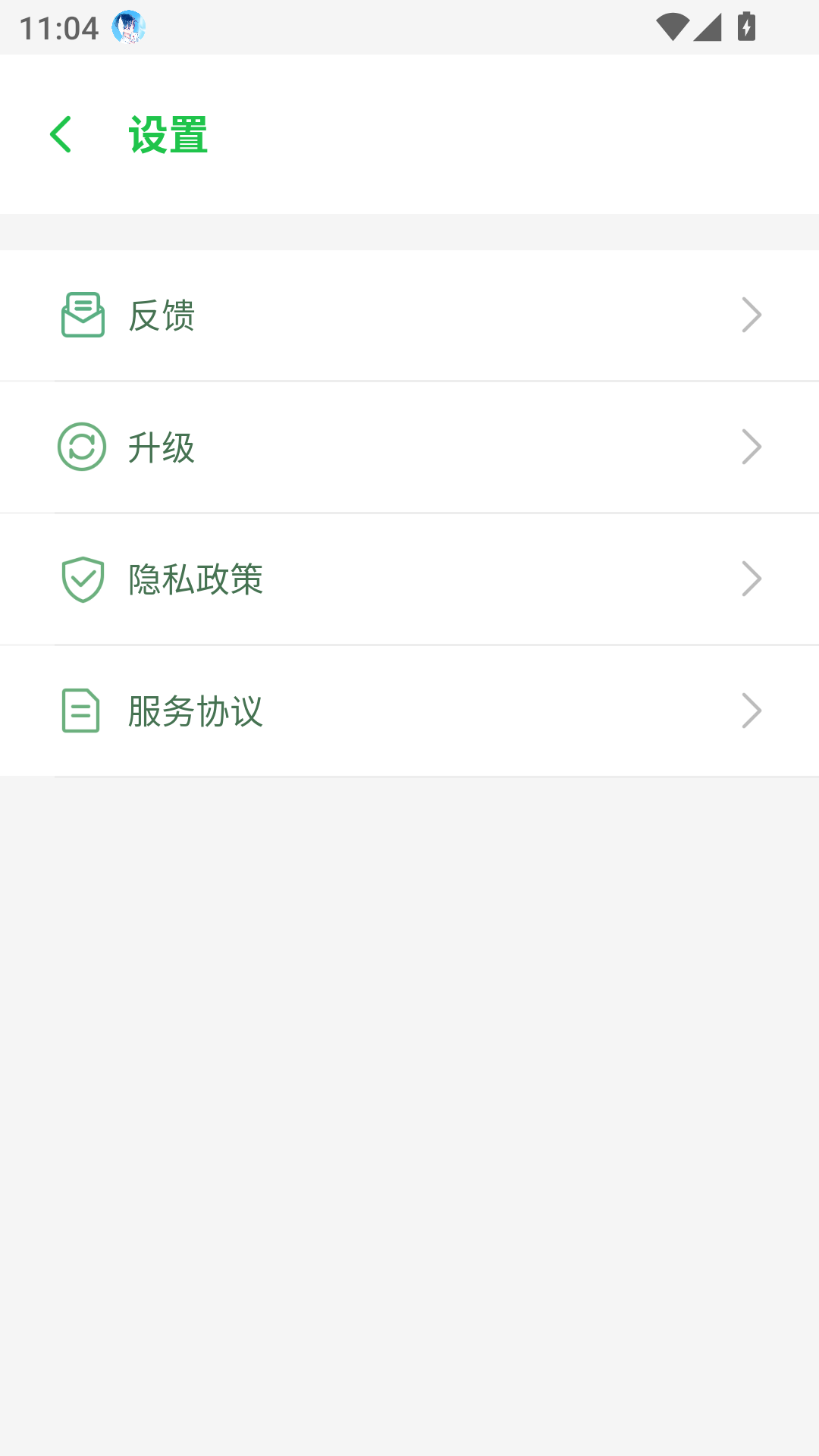Tap the signal strength indicator
Image resolution: width=819 pixels, height=1456 pixels.
[x=709, y=25]
